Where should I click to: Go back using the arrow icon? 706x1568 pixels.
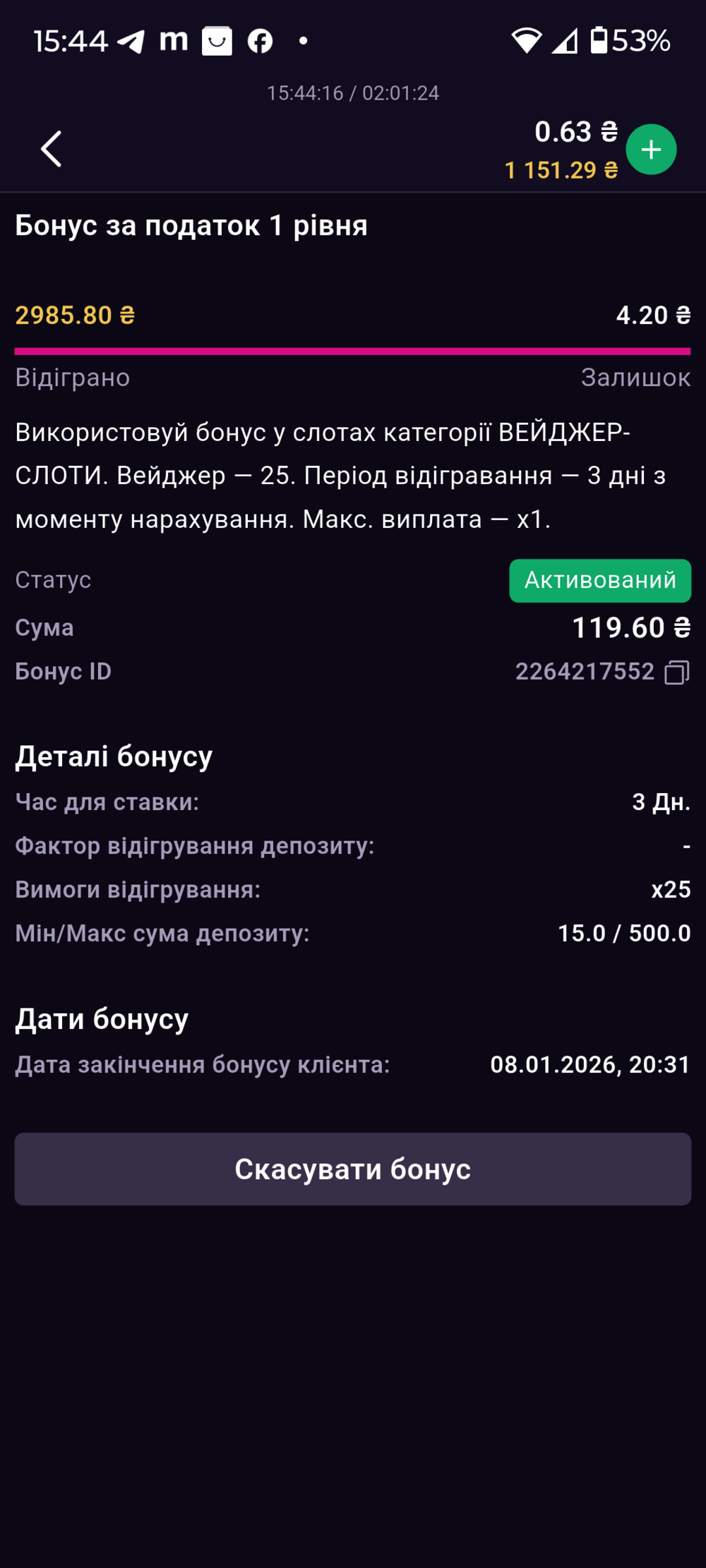pyautogui.click(x=51, y=149)
